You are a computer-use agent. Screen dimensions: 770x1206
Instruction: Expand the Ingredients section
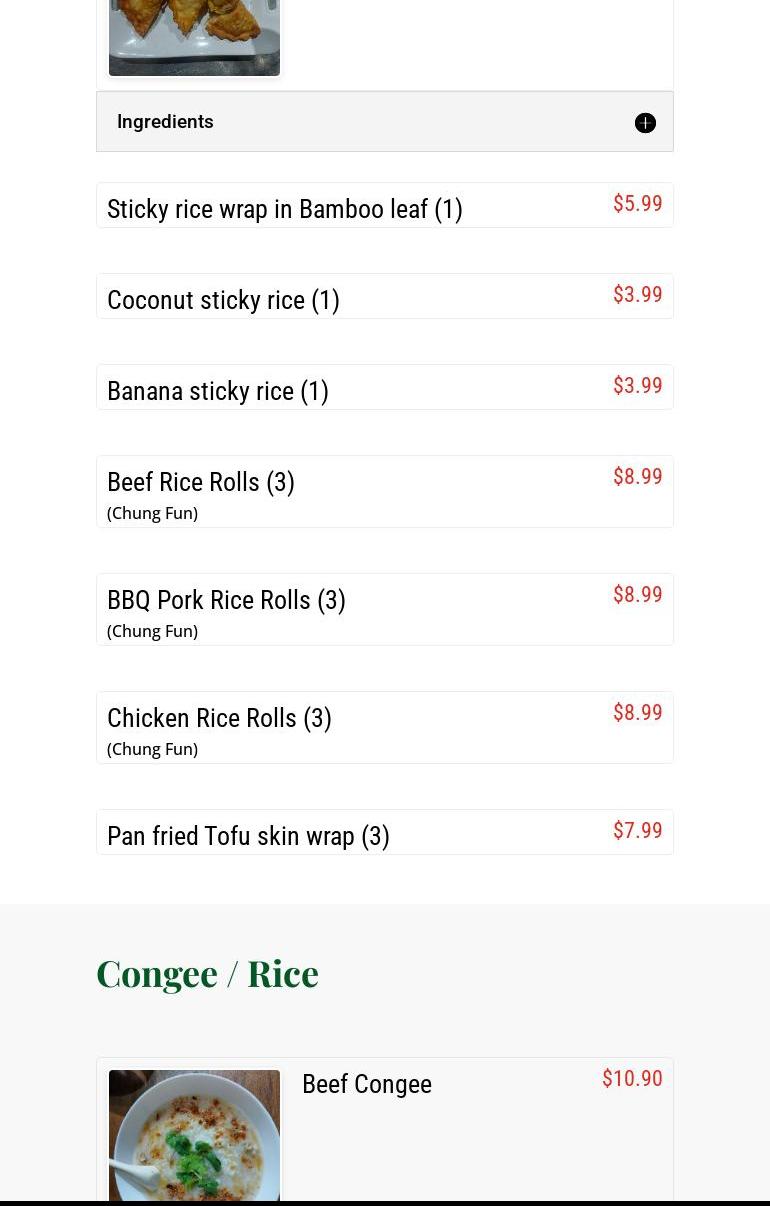[x=645, y=123]
